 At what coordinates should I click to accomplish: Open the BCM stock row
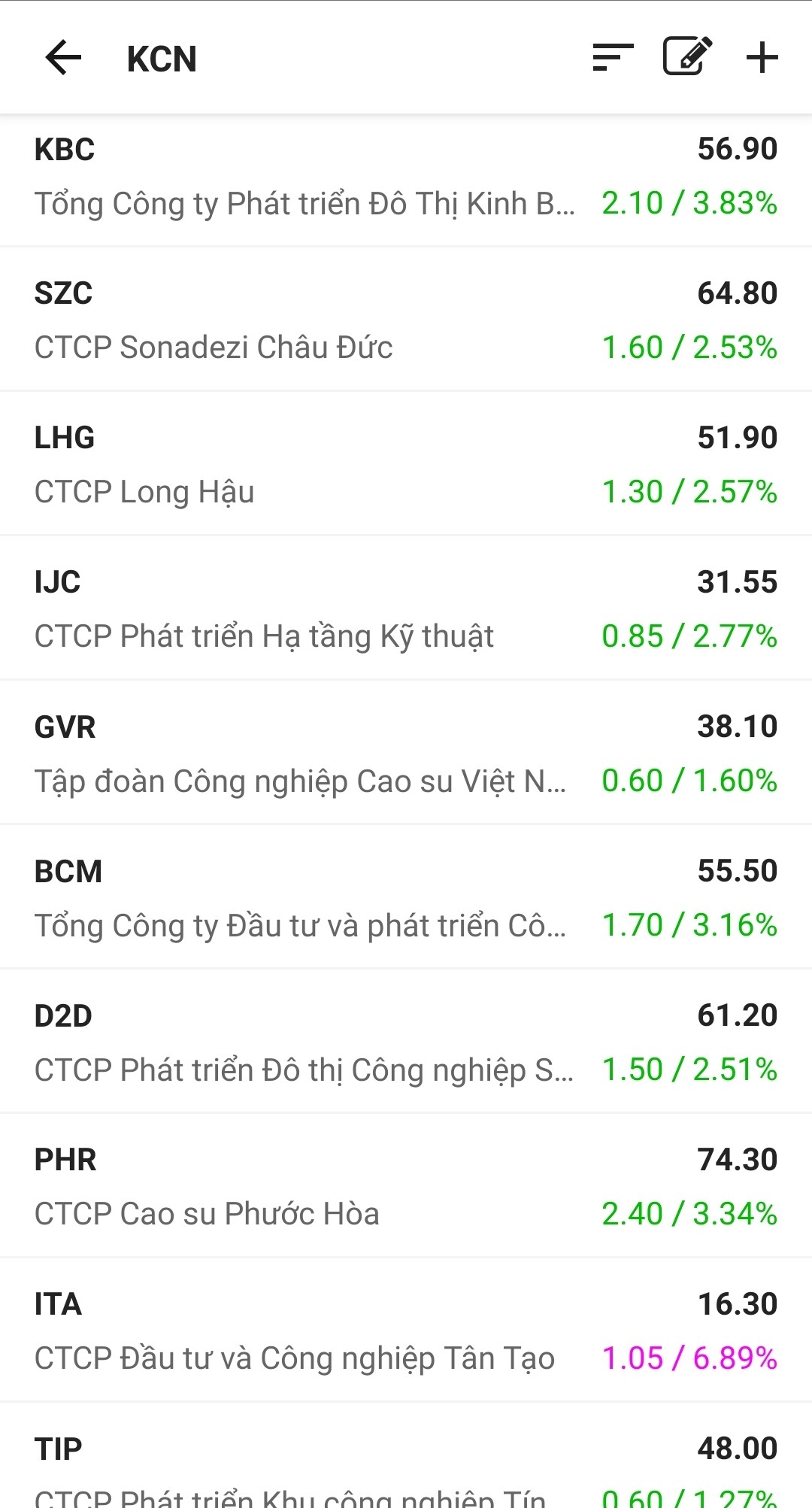pyautogui.click(x=406, y=898)
